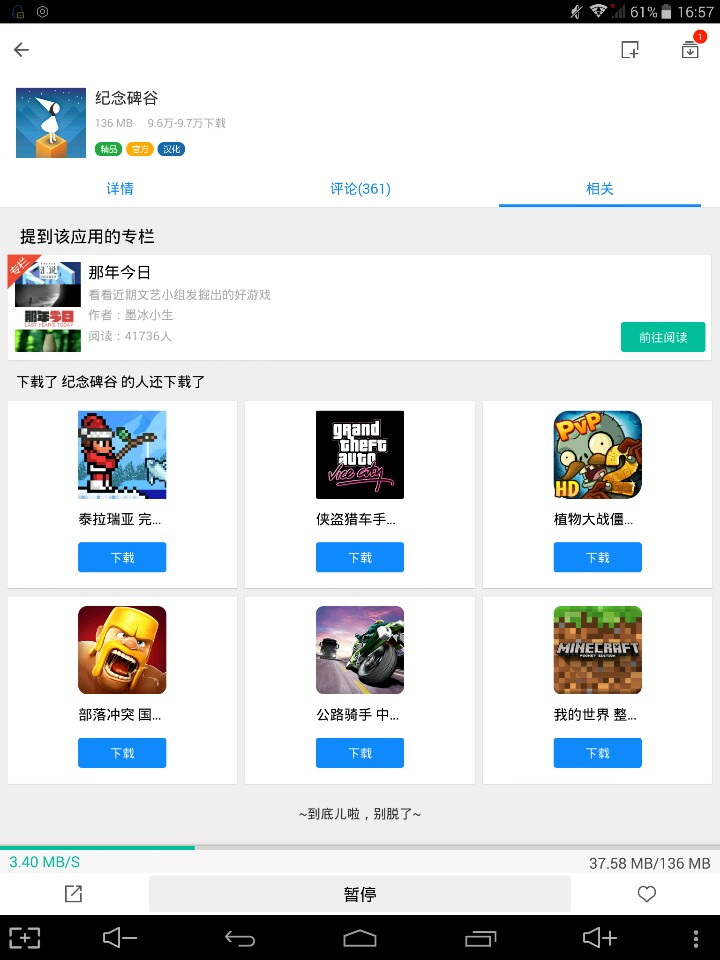Favorite this app with the heart icon
The height and width of the screenshot is (960, 720).
tap(647, 894)
